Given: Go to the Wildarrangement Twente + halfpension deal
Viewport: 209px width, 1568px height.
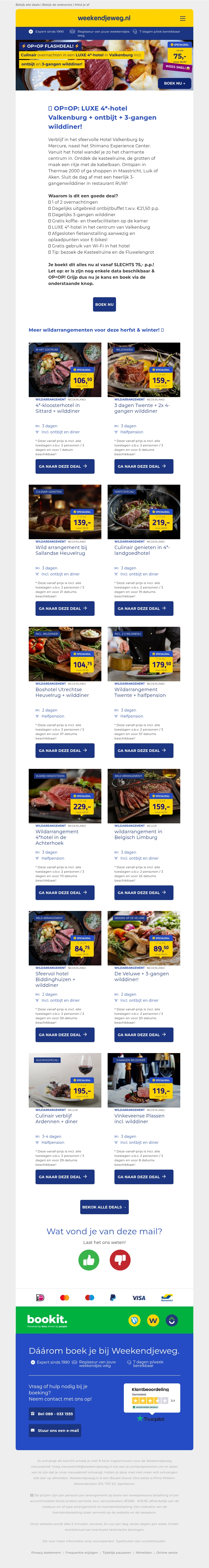Looking at the screenshot, I should tap(144, 751).
